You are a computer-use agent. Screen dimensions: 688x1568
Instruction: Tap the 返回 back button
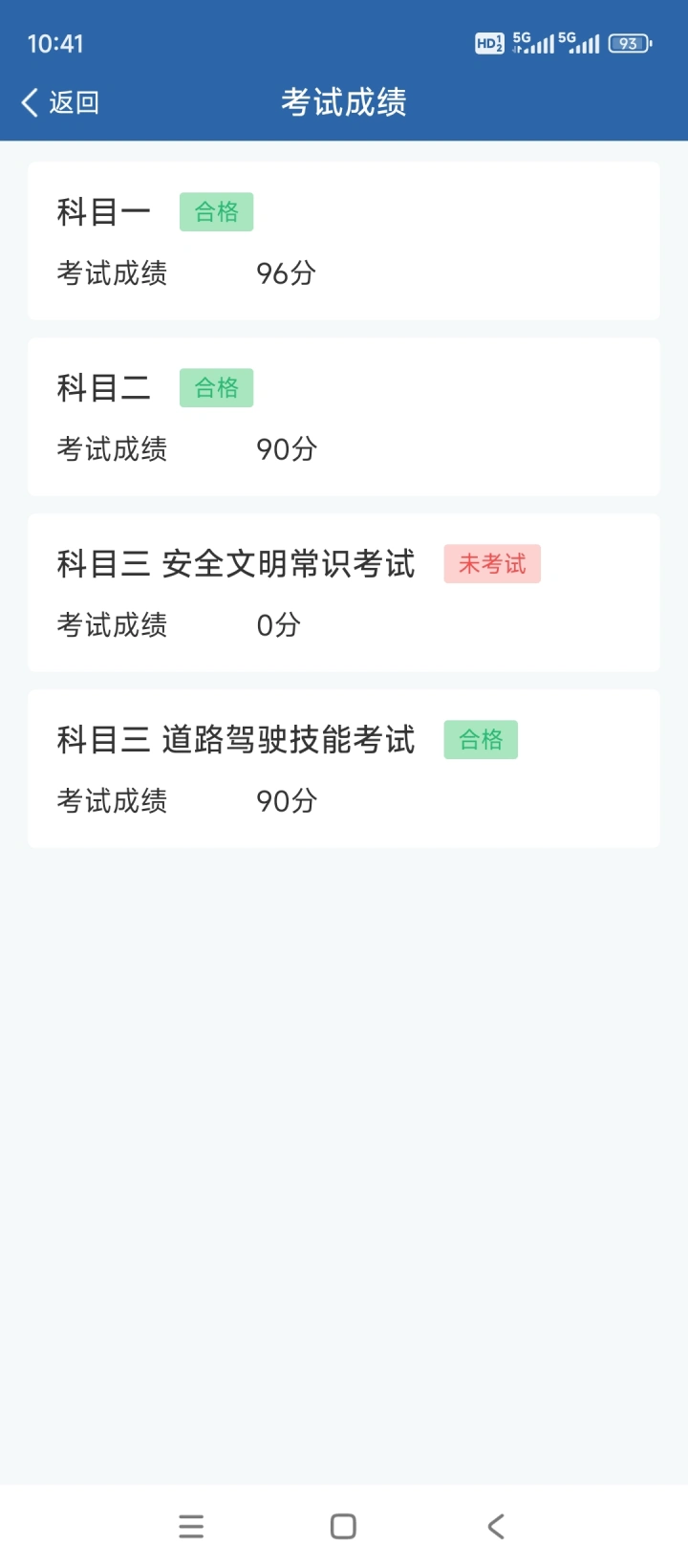click(x=60, y=102)
